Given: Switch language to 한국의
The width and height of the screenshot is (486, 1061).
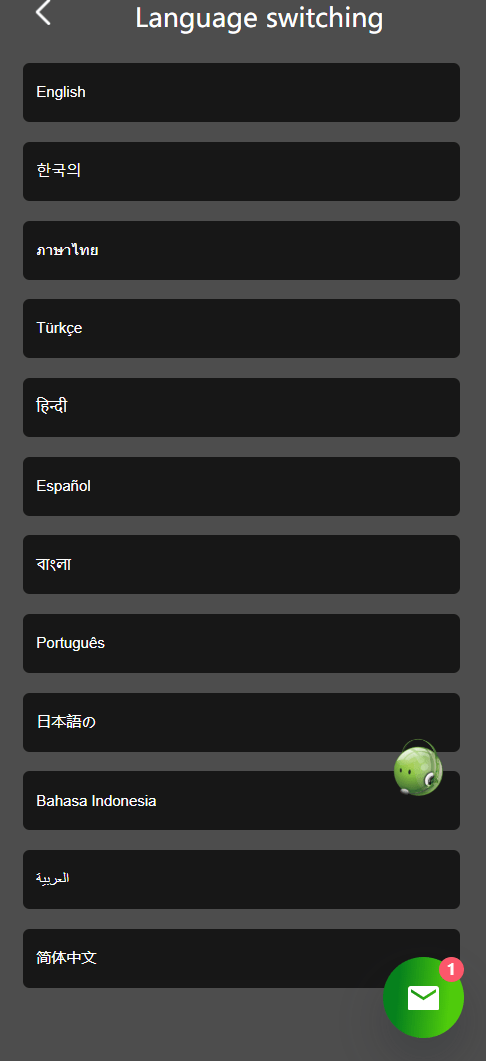Looking at the screenshot, I should (x=242, y=171).
